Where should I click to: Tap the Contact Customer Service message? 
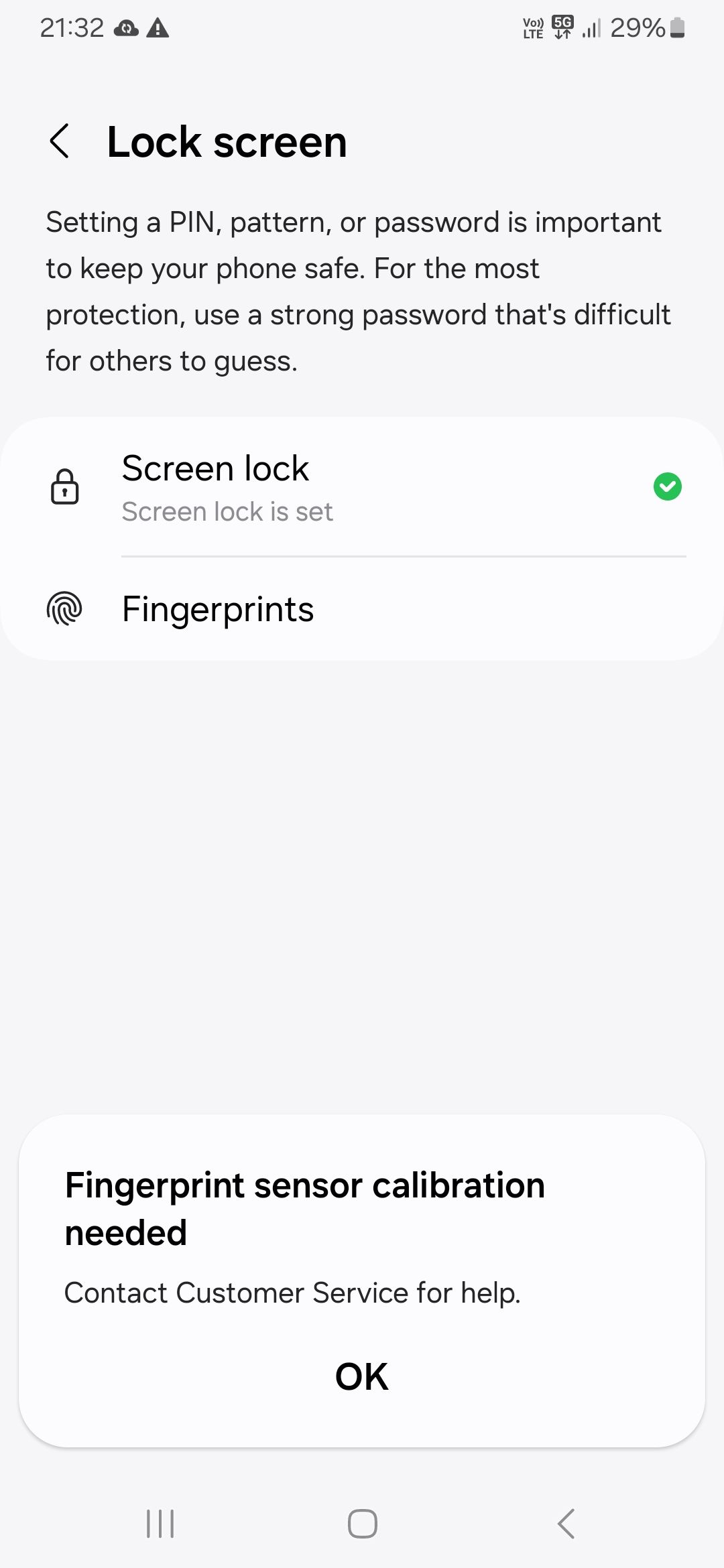pyautogui.click(x=292, y=1293)
